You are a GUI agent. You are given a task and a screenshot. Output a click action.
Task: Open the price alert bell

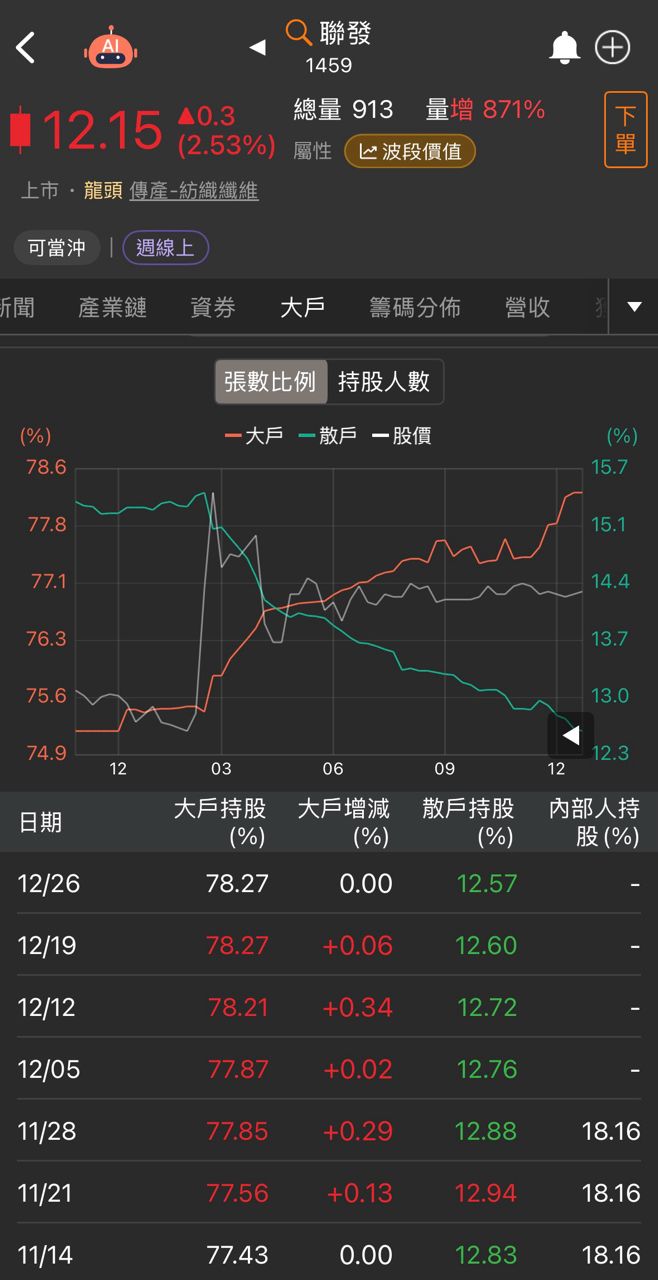click(x=564, y=47)
